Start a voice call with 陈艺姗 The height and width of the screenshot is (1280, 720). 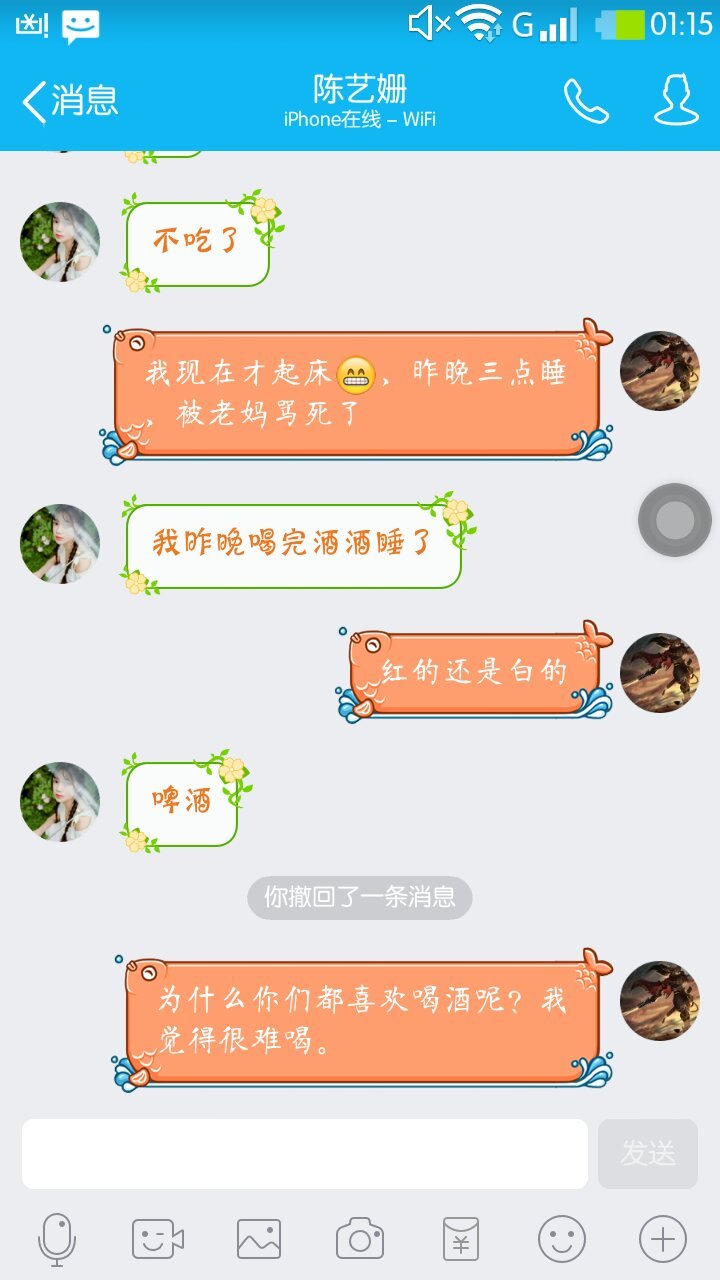[x=586, y=101]
